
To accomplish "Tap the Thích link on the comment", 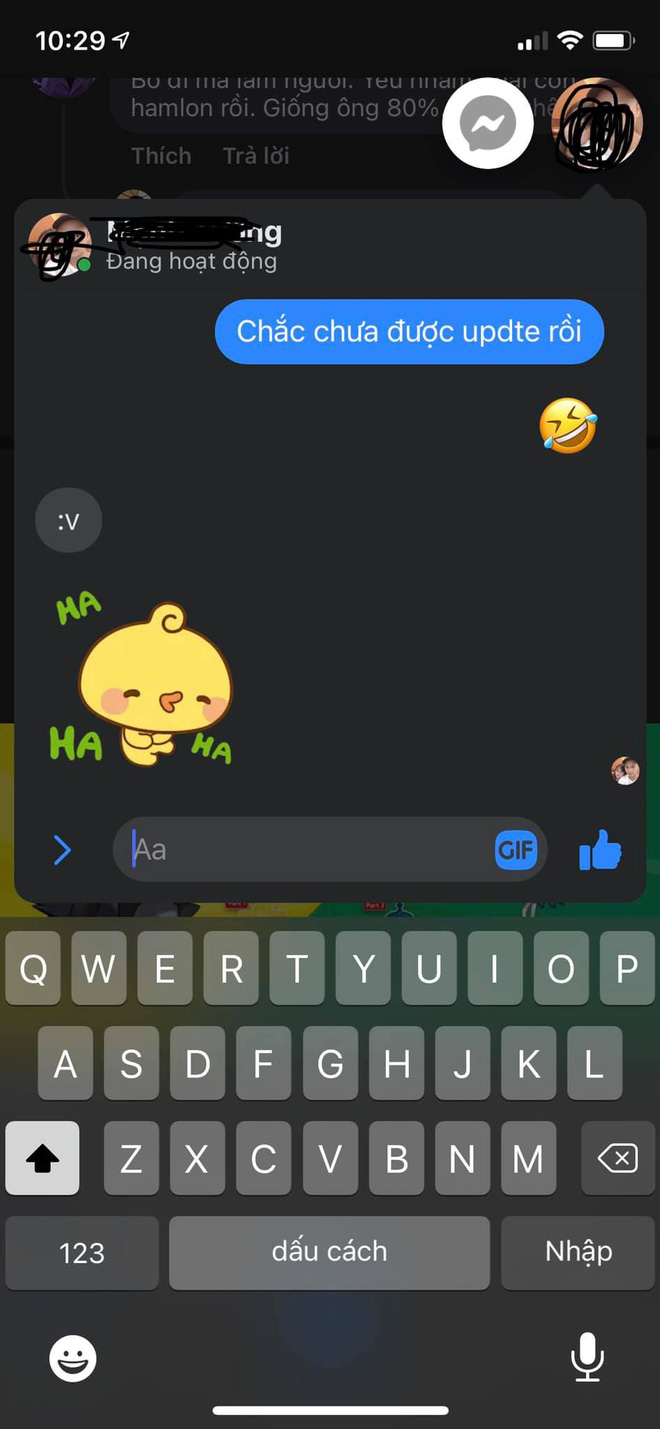I will (x=161, y=156).
